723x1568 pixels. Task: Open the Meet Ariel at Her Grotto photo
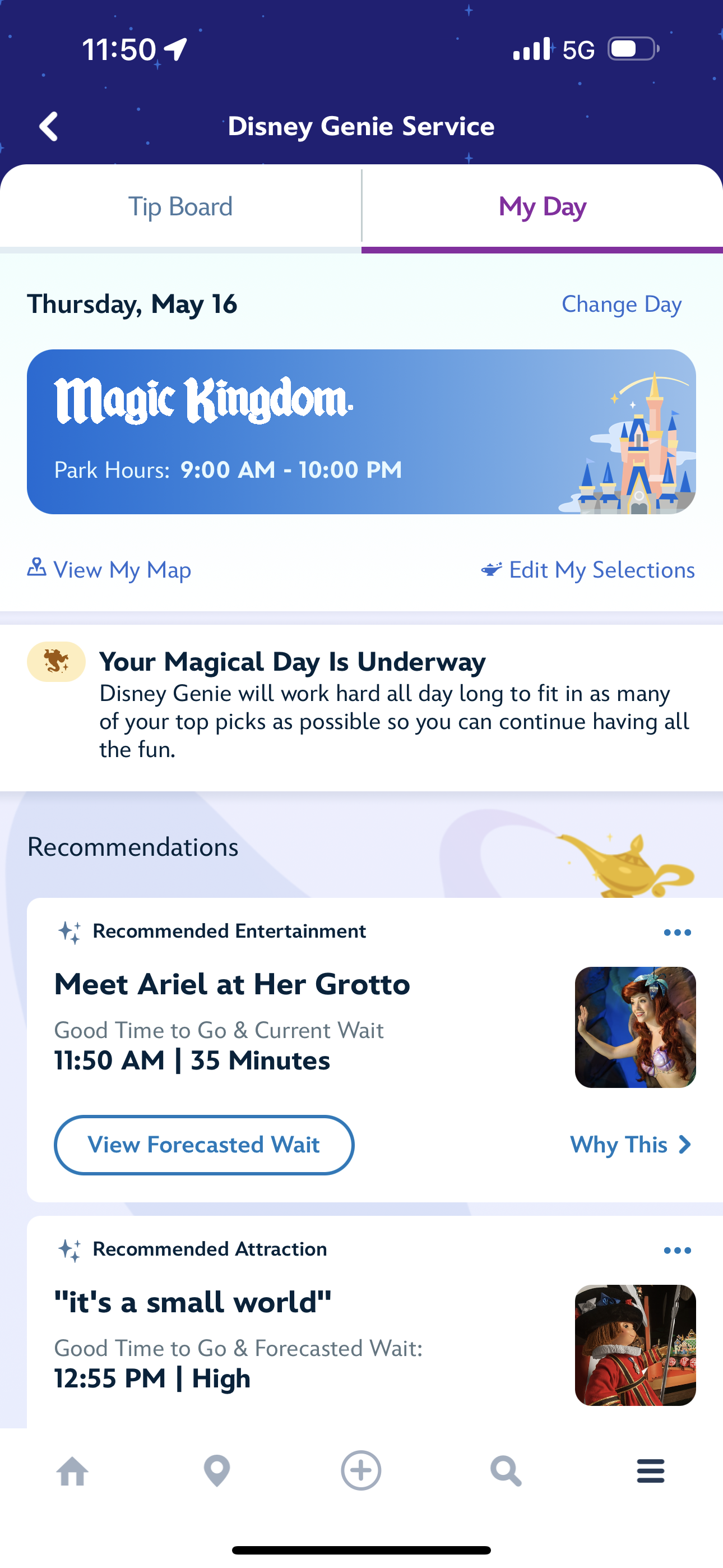pos(635,1027)
